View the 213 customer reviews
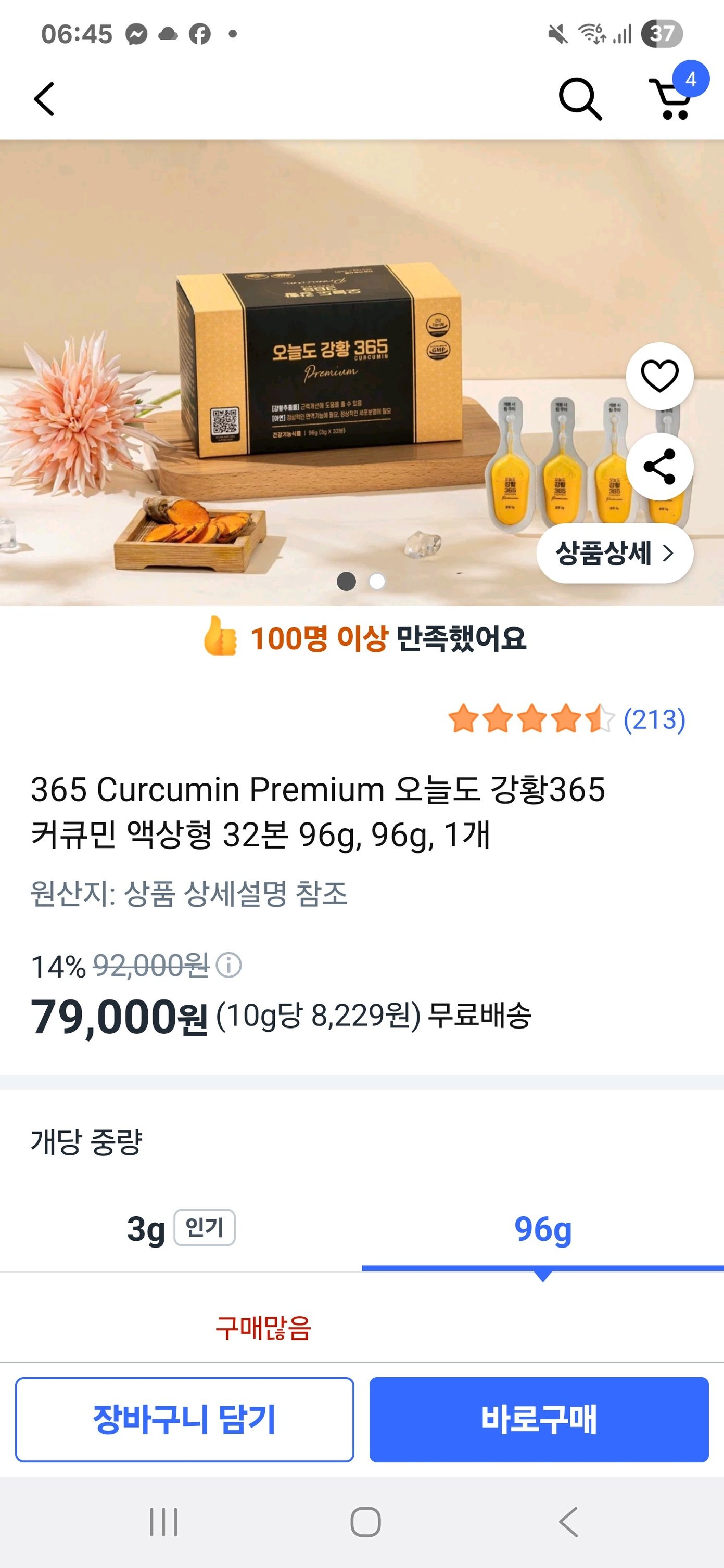 tap(654, 719)
